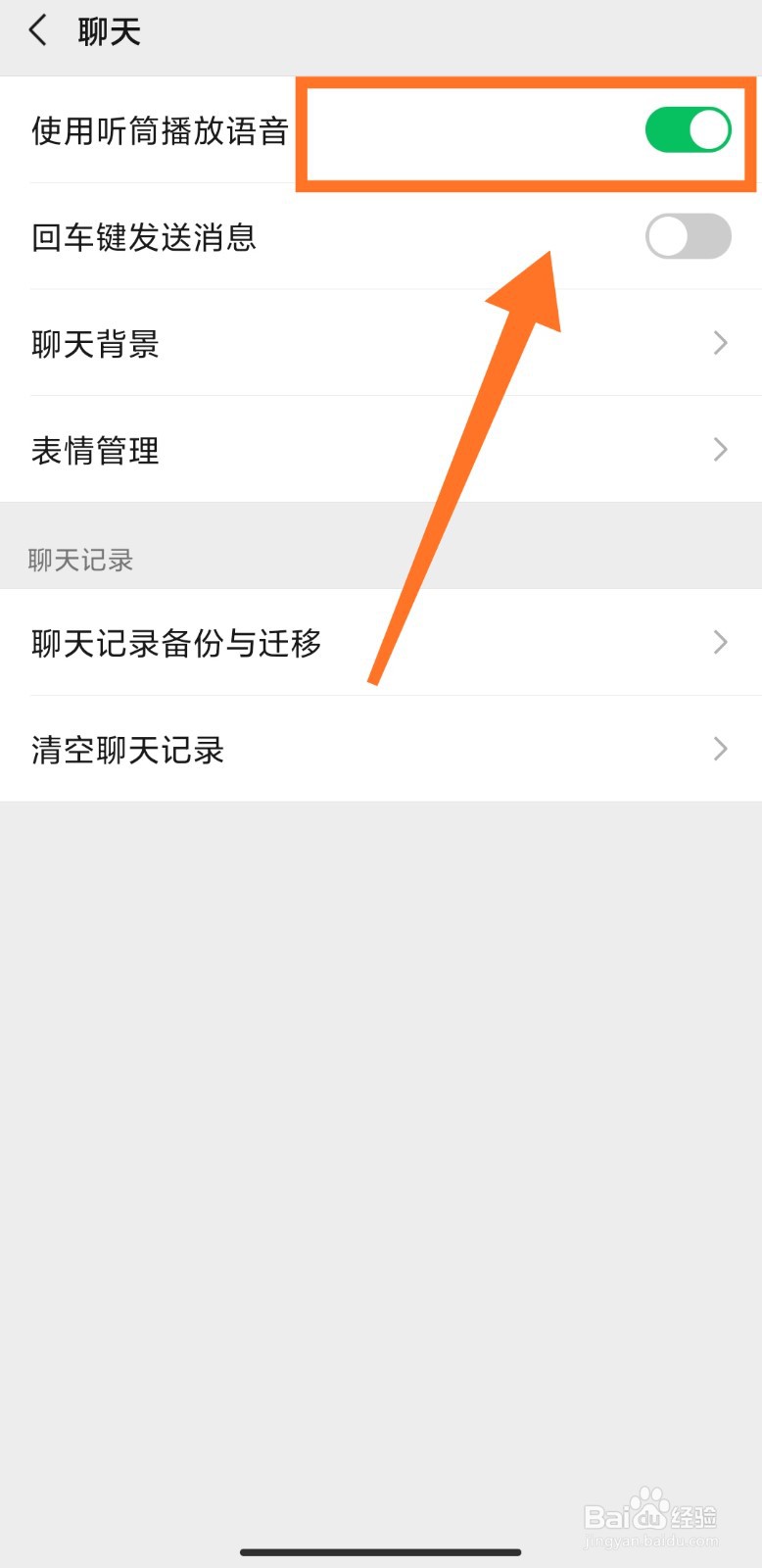Toggle the highlighted green voice playback switch

[x=689, y=128]
